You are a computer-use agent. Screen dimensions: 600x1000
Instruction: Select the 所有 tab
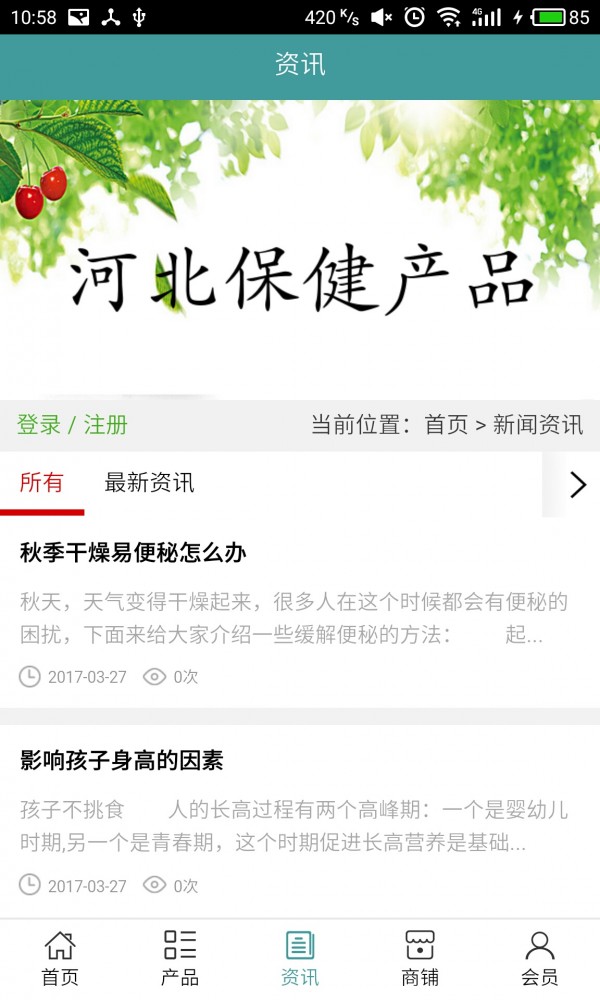[x=41, y=483]
